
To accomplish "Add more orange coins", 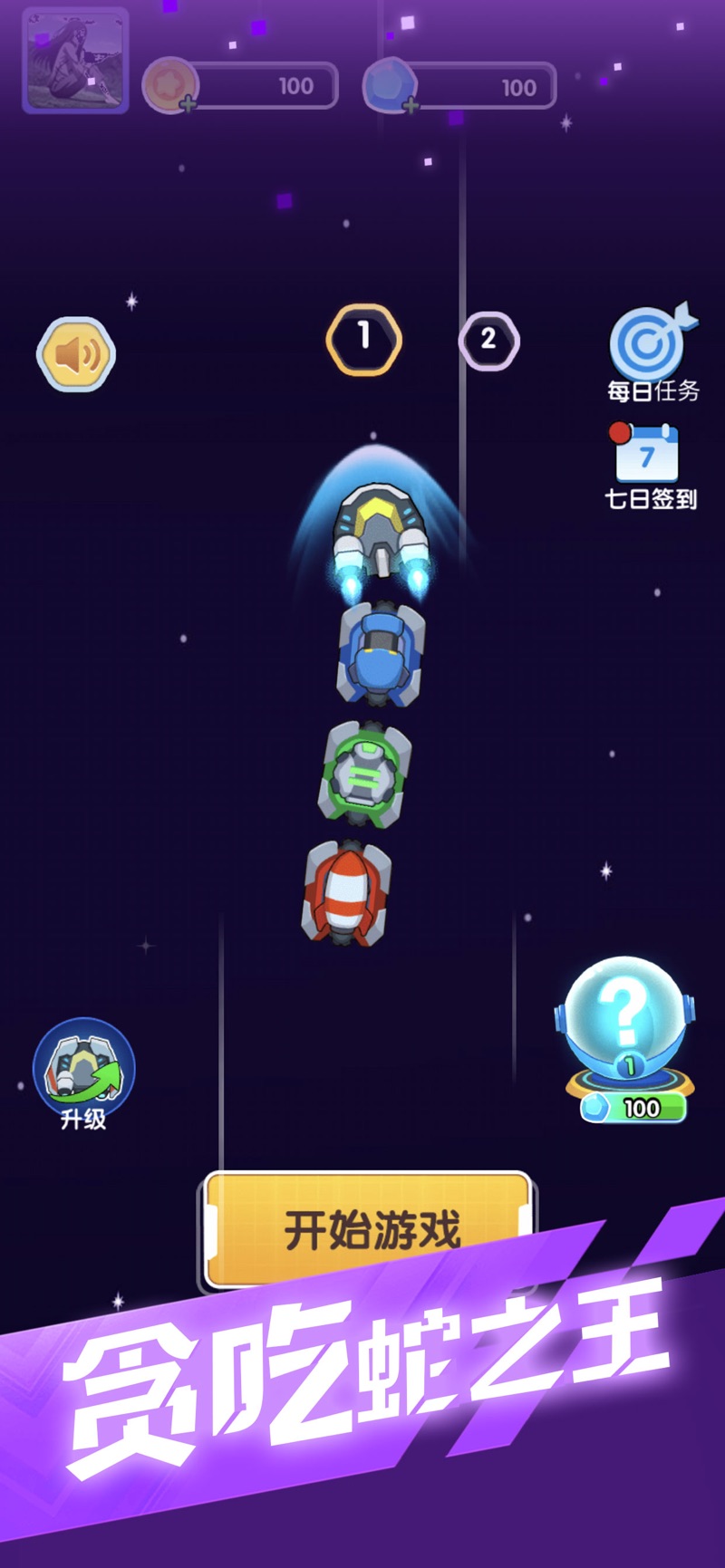I will pos(188,104).
